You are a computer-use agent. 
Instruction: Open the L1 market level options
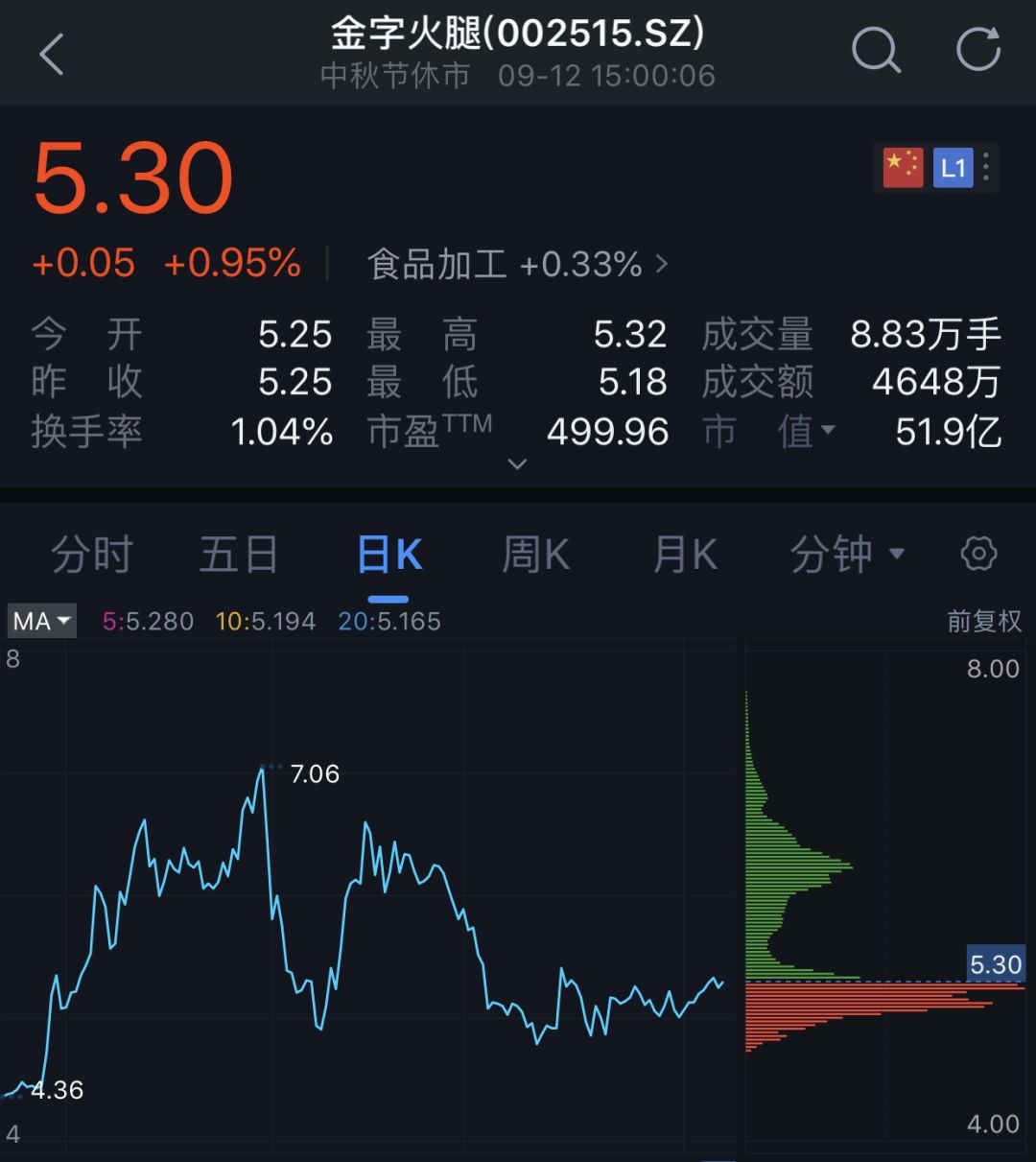point(953,169)
